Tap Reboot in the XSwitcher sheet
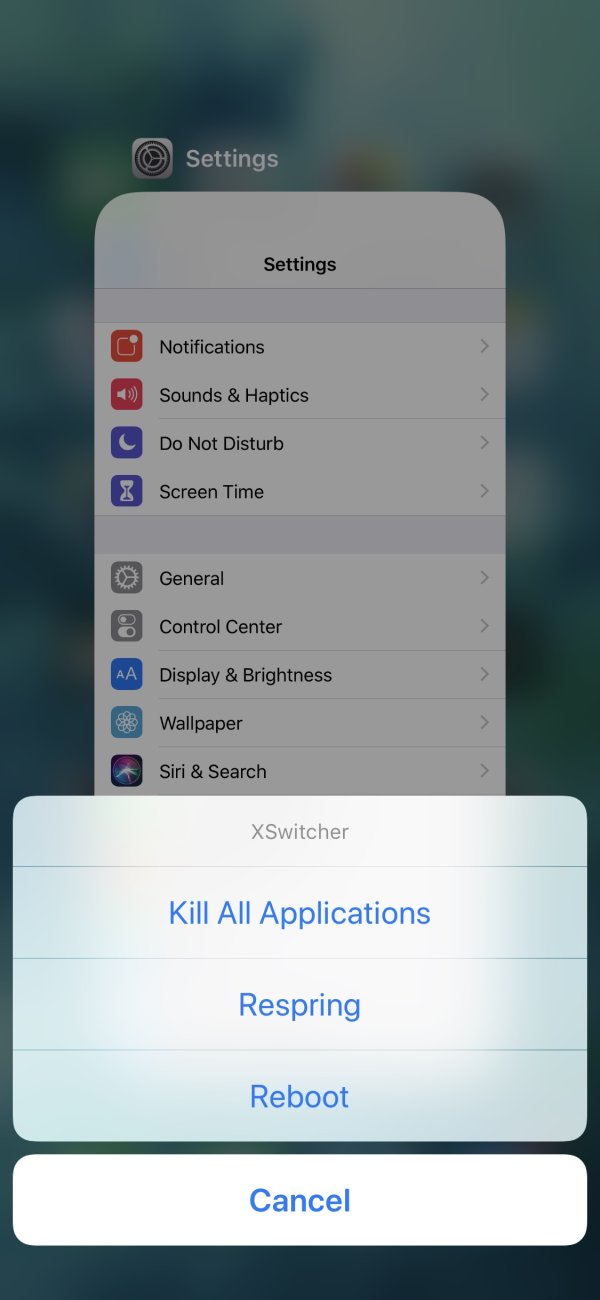The image size is (600, 1300). pyautogui.click(x=299, y=1096)
